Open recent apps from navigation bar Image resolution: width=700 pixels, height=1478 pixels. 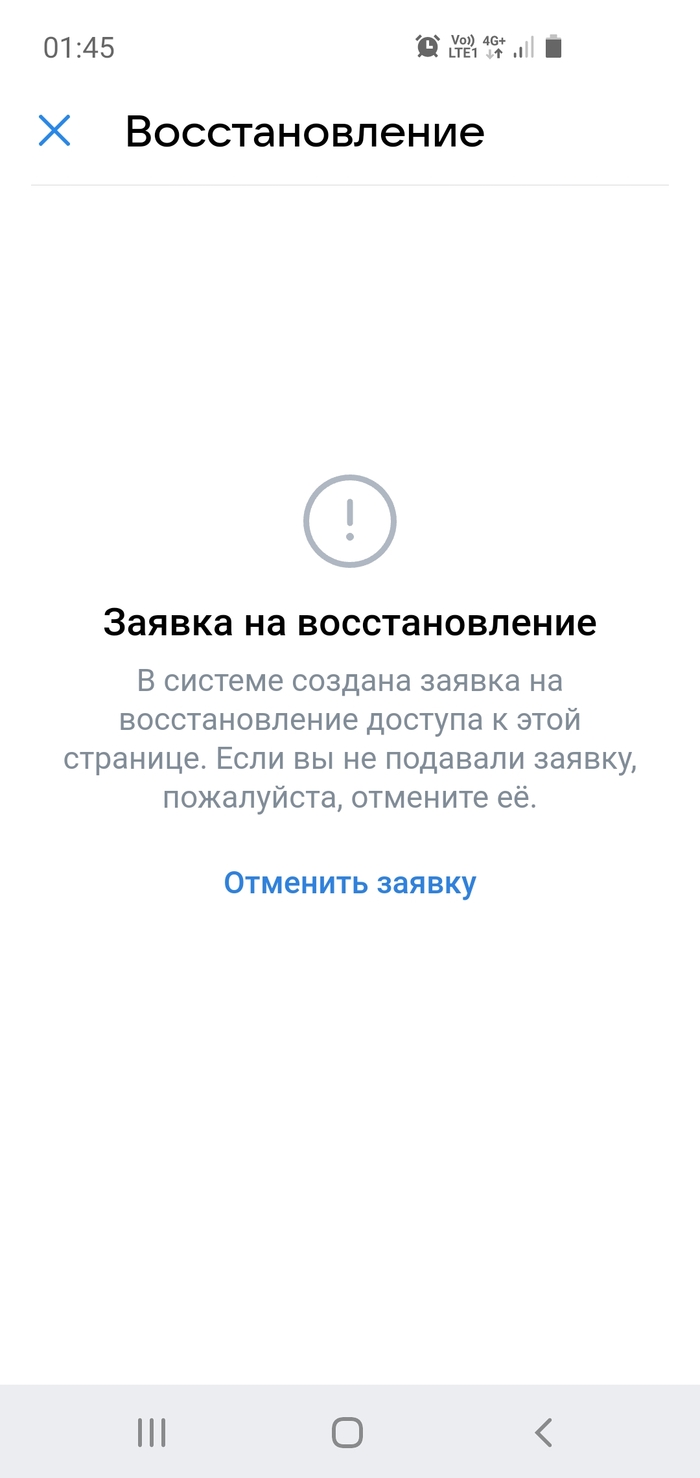click(152, 1432)
